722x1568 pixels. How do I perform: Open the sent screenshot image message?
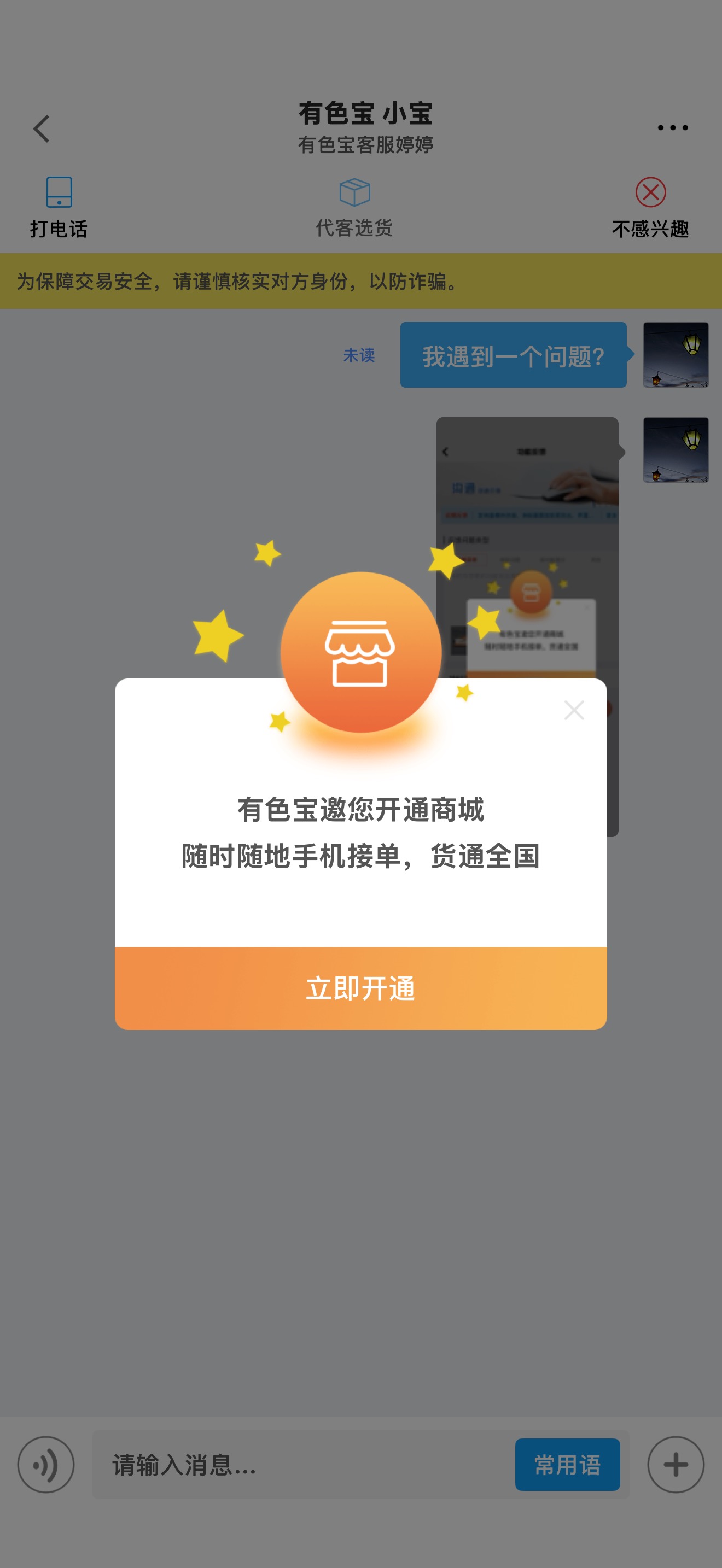click(527, 627)
